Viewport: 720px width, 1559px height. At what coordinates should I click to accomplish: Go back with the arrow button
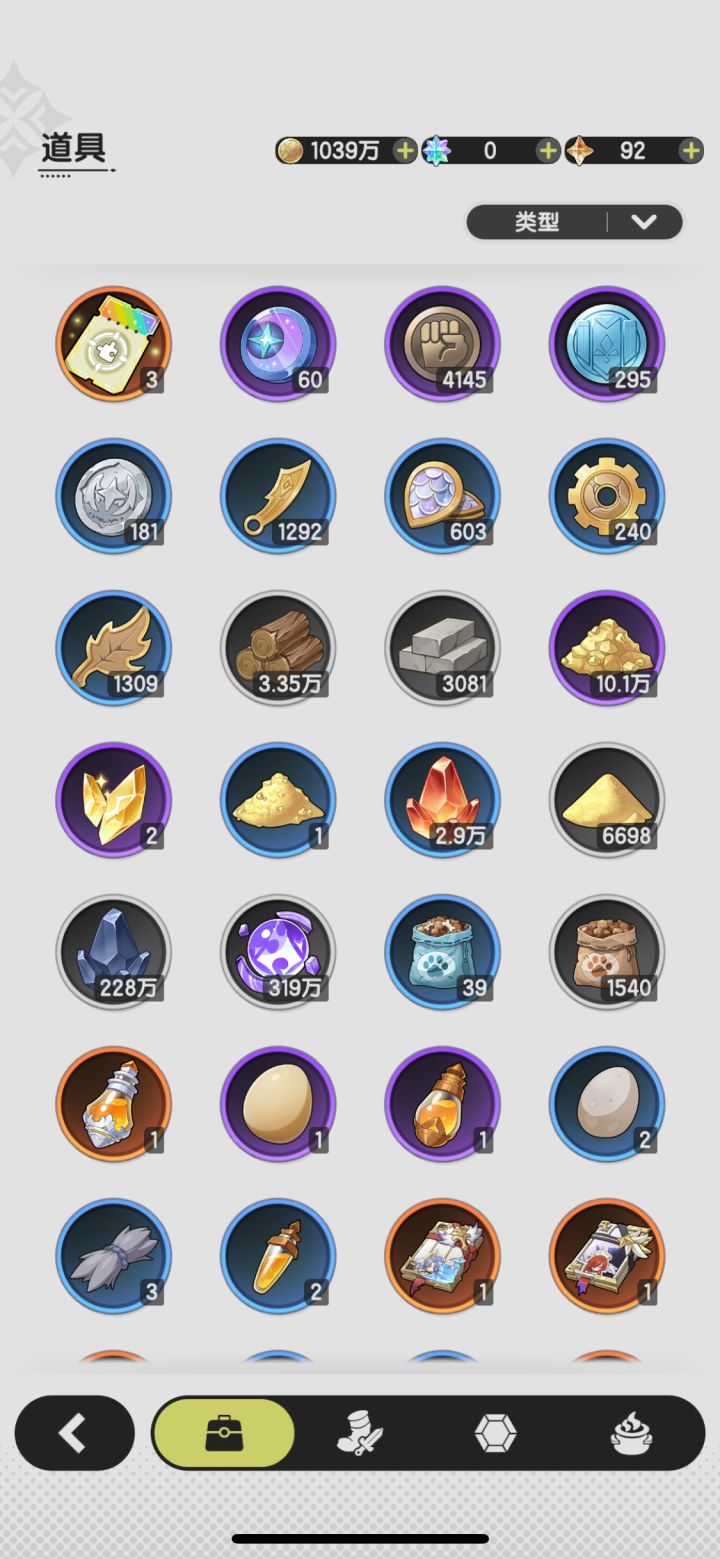point(74,1434)
